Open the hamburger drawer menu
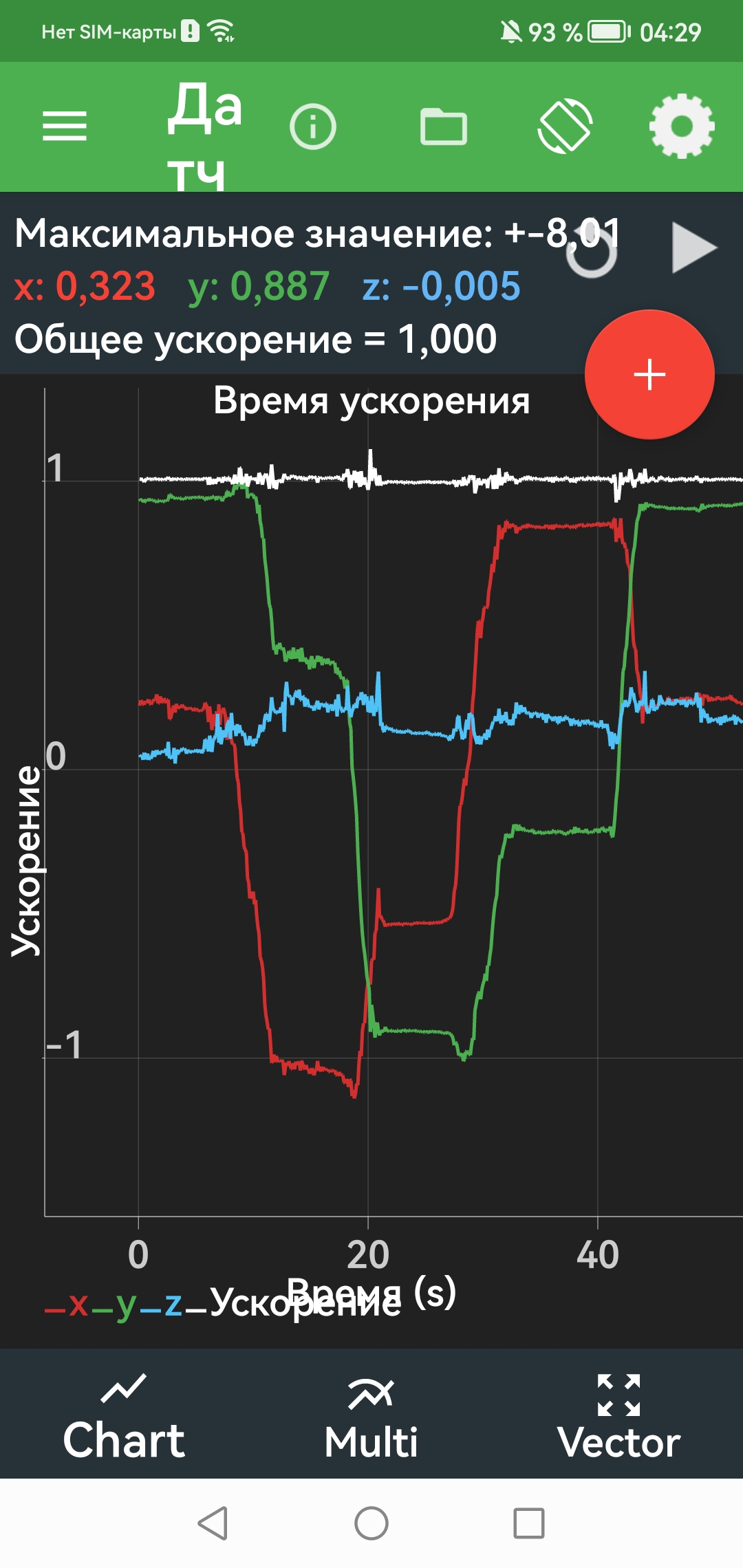The height and width of the screenshot is (1568, 743). click(x=65, y=127)
